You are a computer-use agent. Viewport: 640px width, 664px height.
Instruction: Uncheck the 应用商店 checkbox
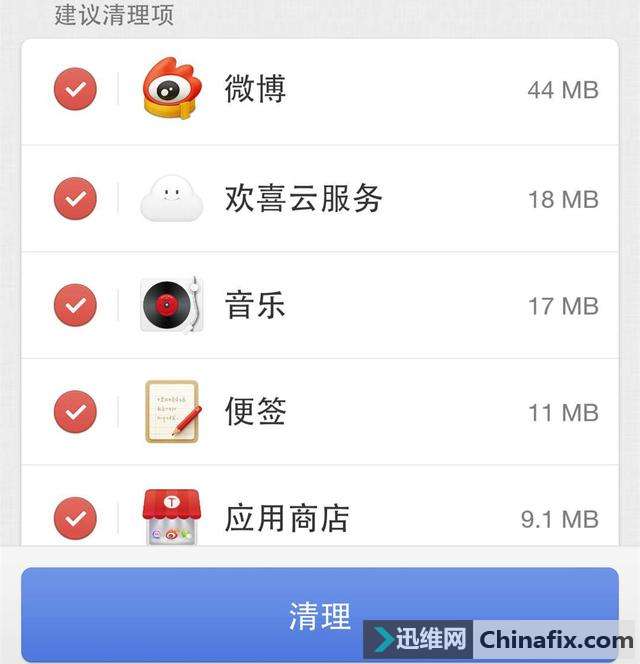pos(75,518)
